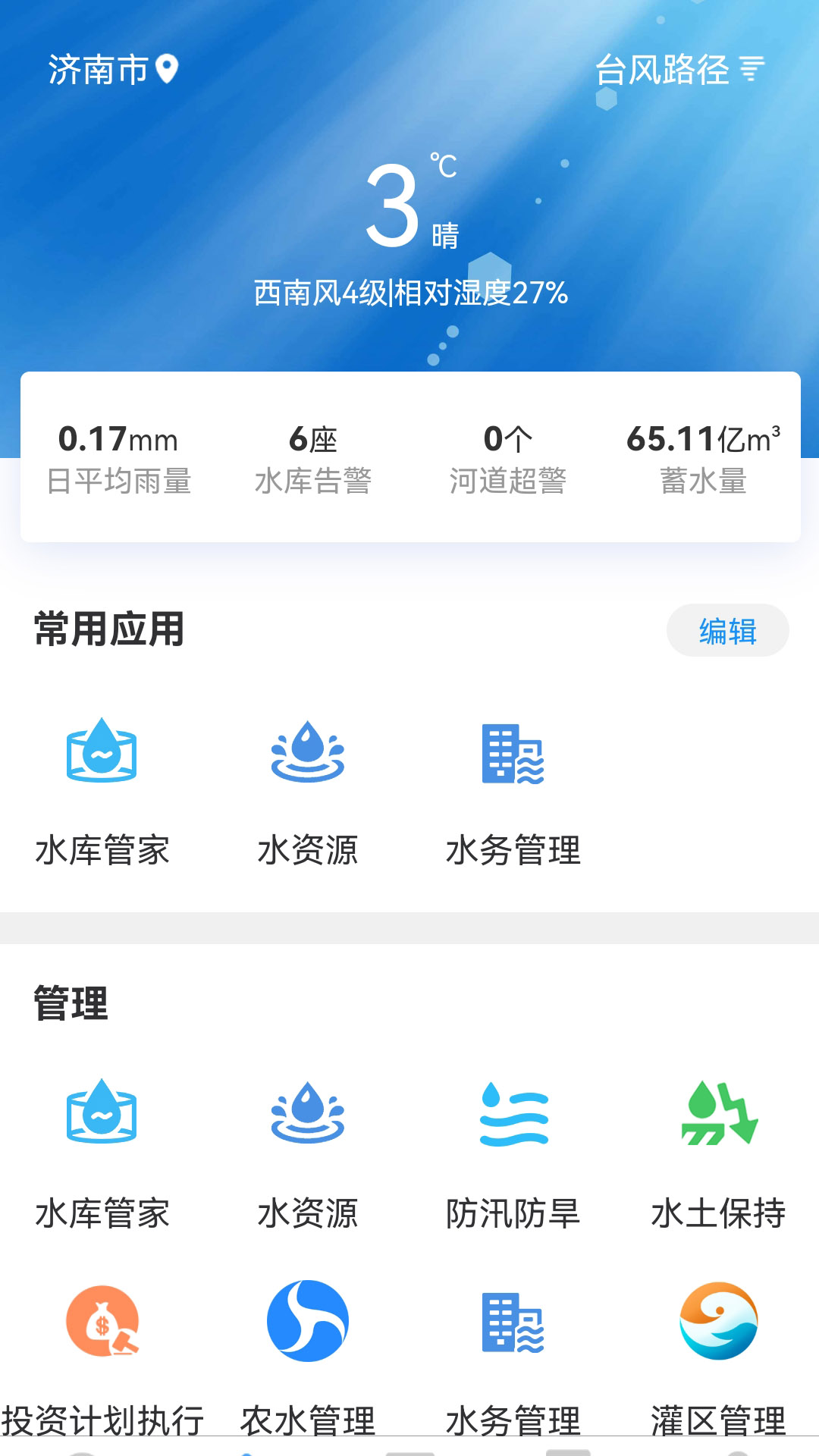Open 水资源 under 管理

[x=307, y=1150]
